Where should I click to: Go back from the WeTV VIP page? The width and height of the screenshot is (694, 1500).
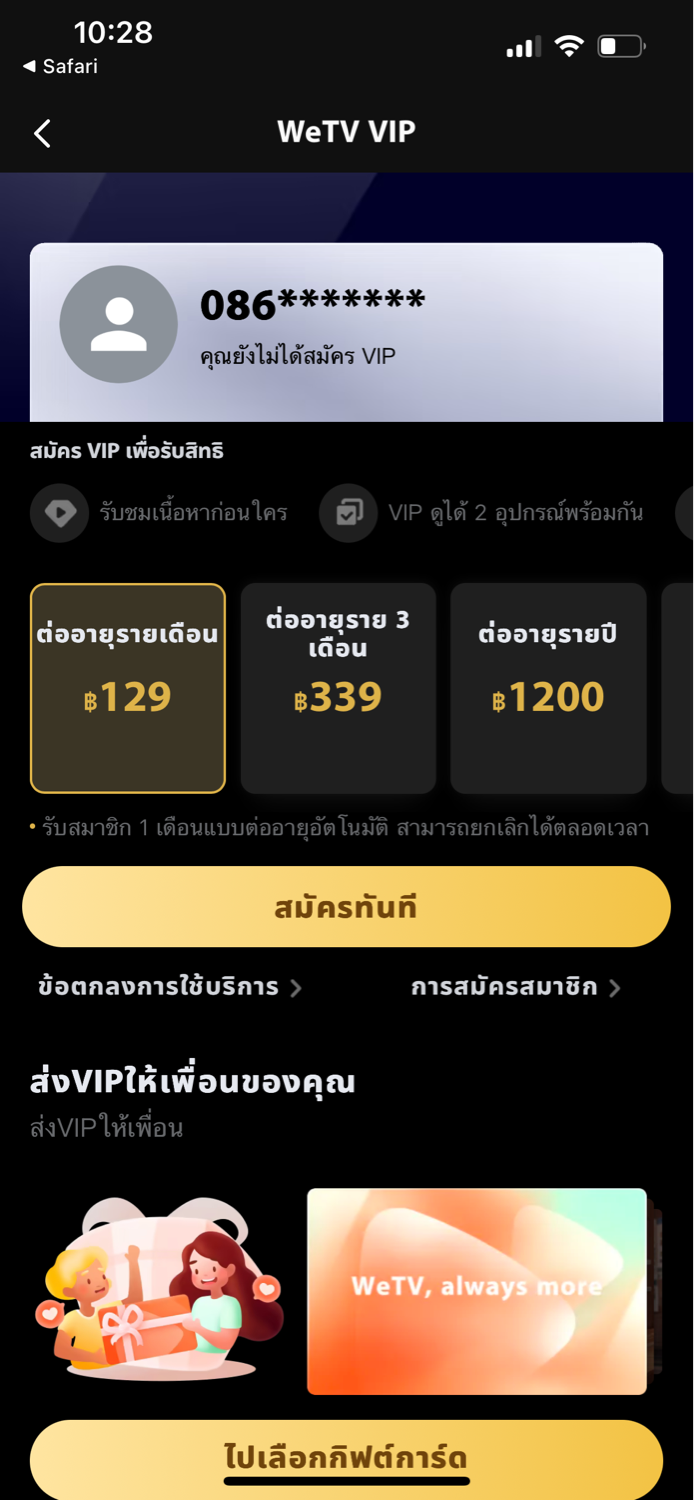[42, 133]
